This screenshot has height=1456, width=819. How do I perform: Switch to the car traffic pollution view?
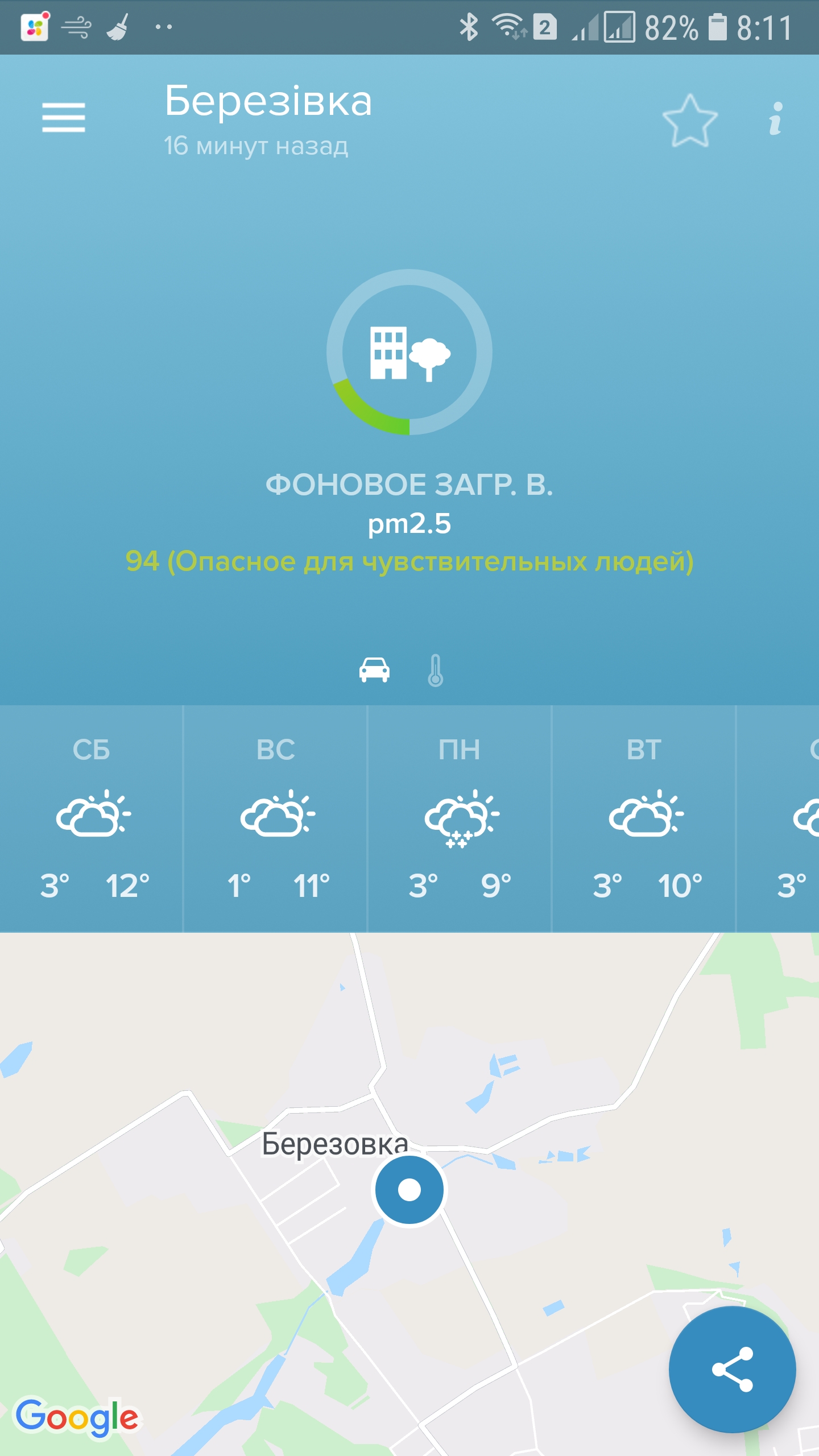(374, 670)
